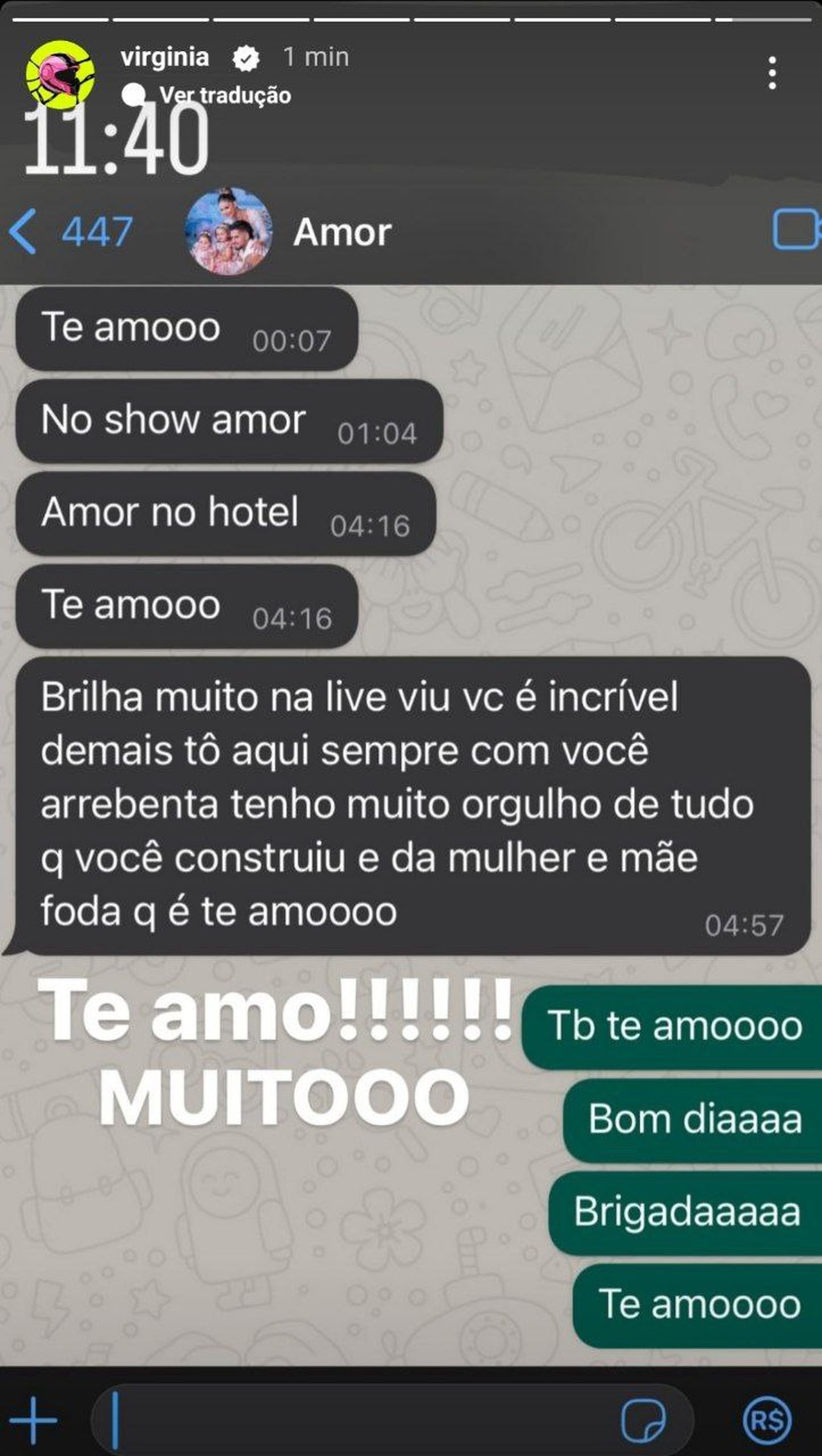
Task: Open the virginia username link
Action: (x=165, y=57)
